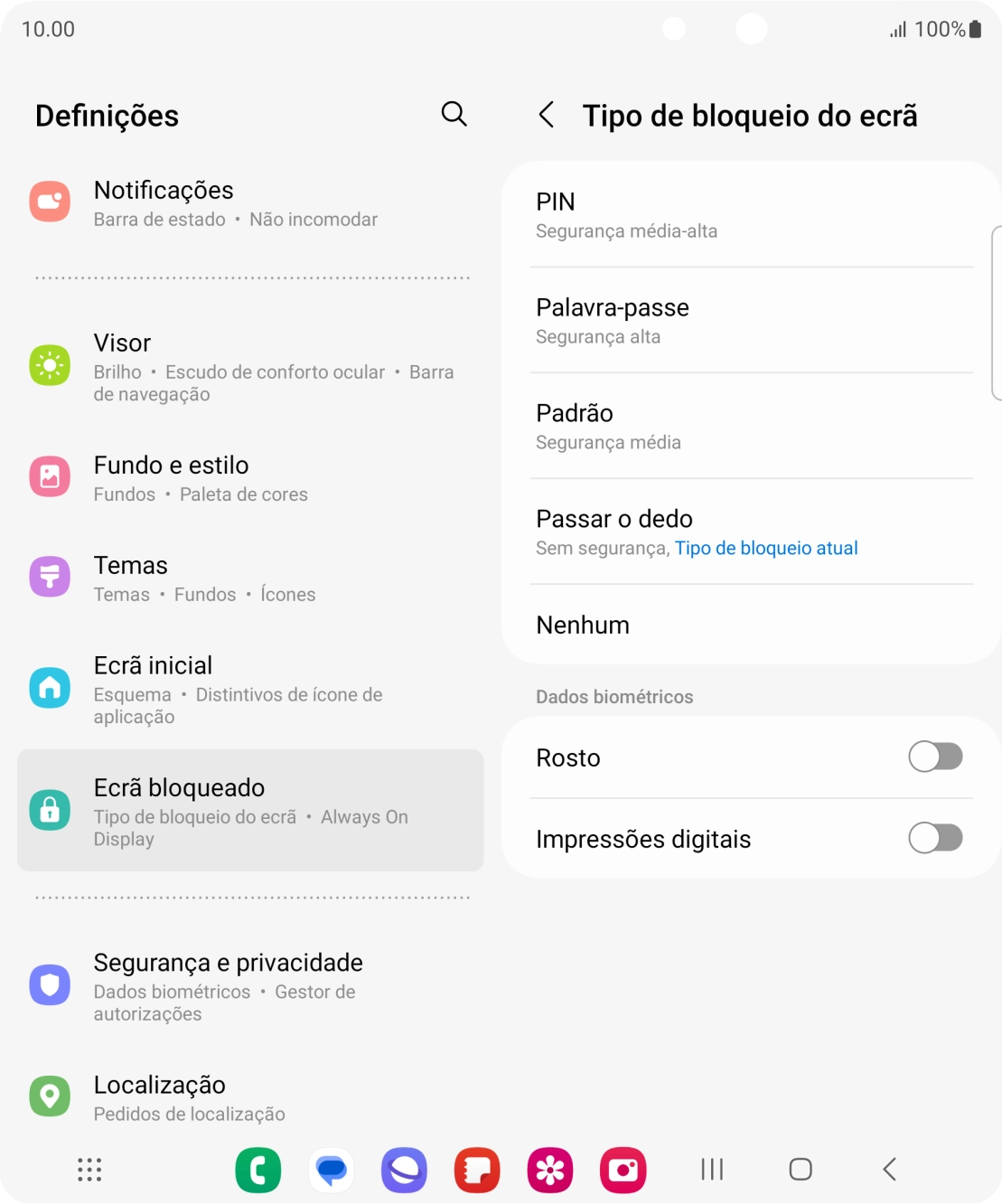Tap the Tipo de bloqueio atual link

766,548
